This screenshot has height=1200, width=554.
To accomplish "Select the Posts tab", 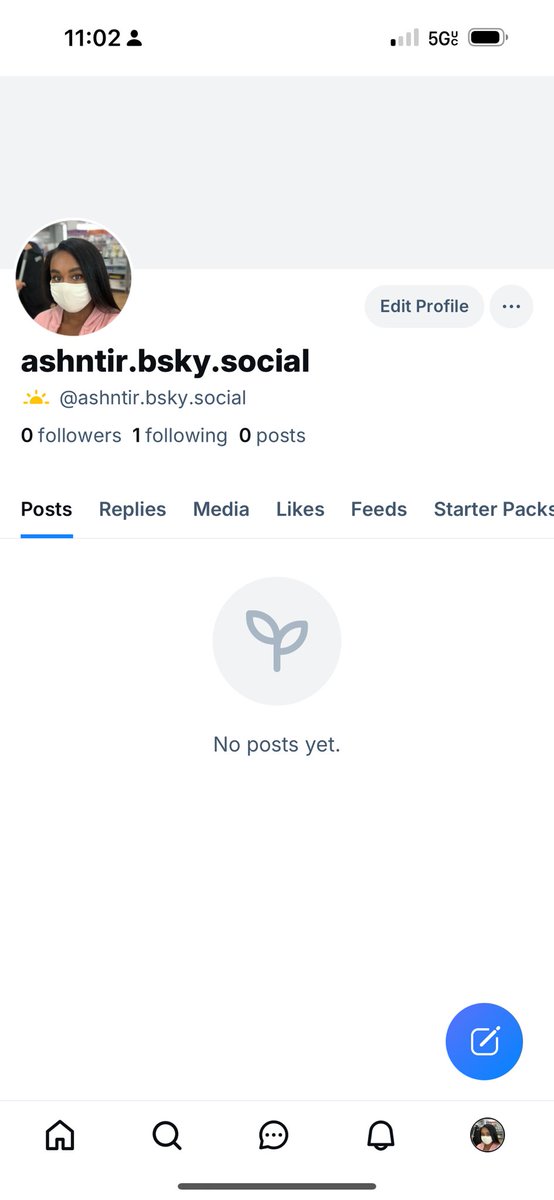I will coord(47,509).
